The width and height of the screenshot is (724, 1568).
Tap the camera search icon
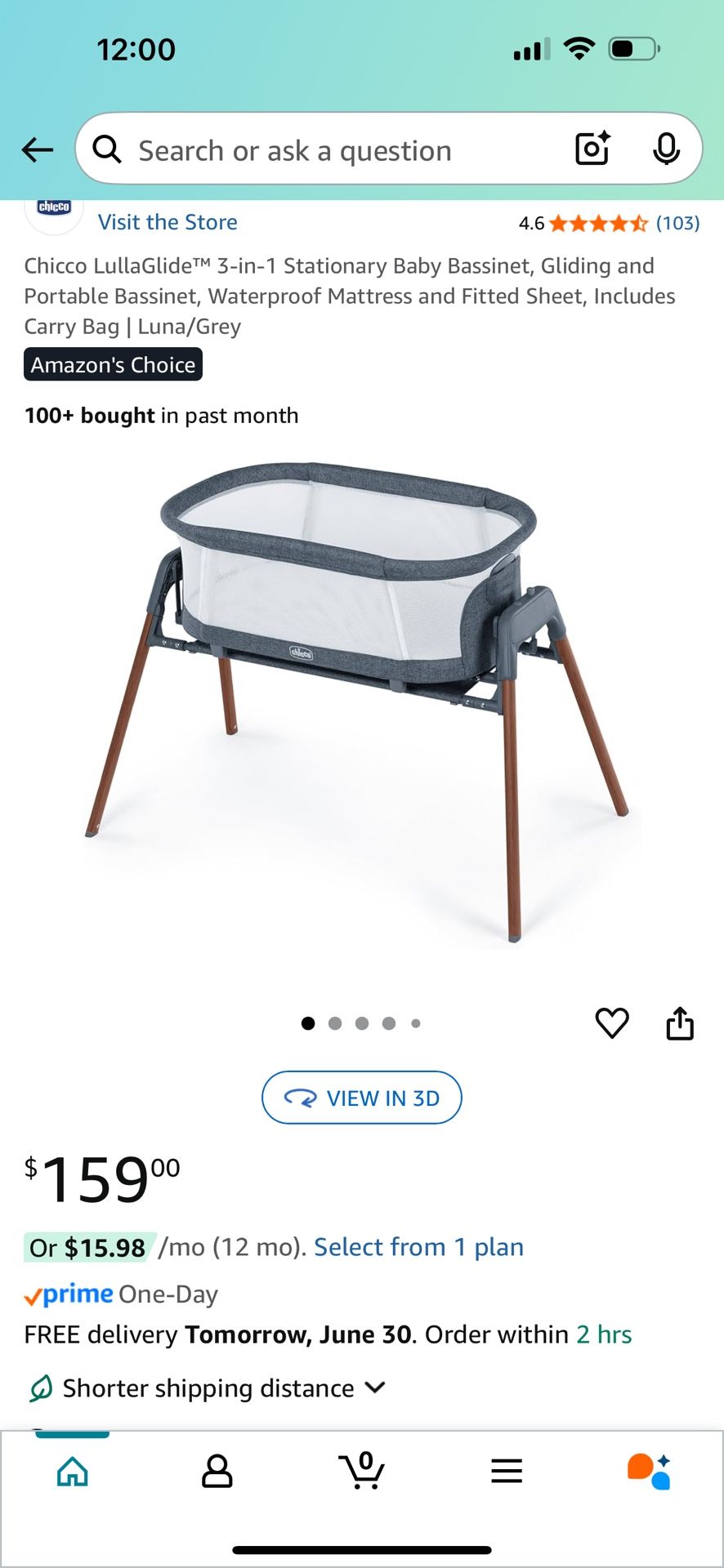tap(592, 149)
